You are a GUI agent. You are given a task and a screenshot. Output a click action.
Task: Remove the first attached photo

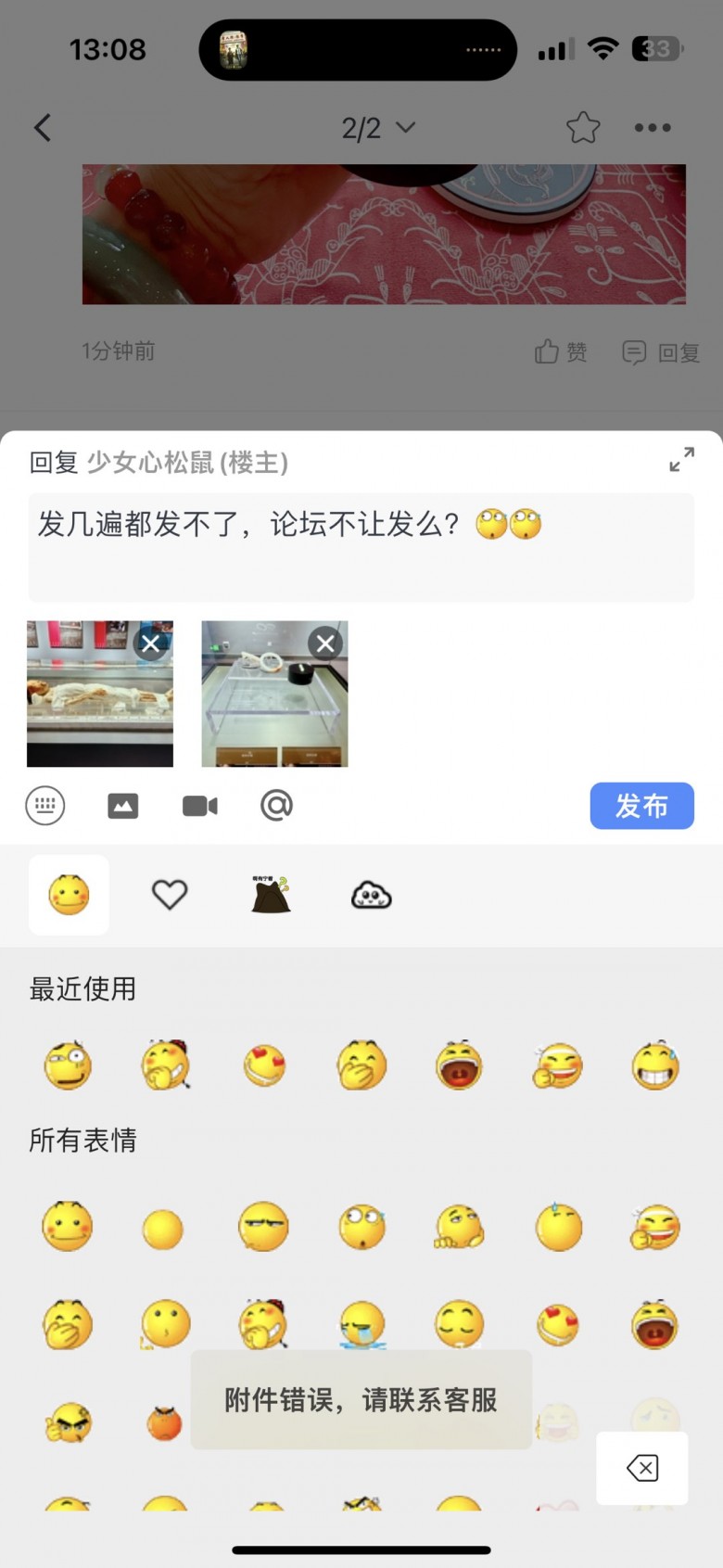[151, 643]
